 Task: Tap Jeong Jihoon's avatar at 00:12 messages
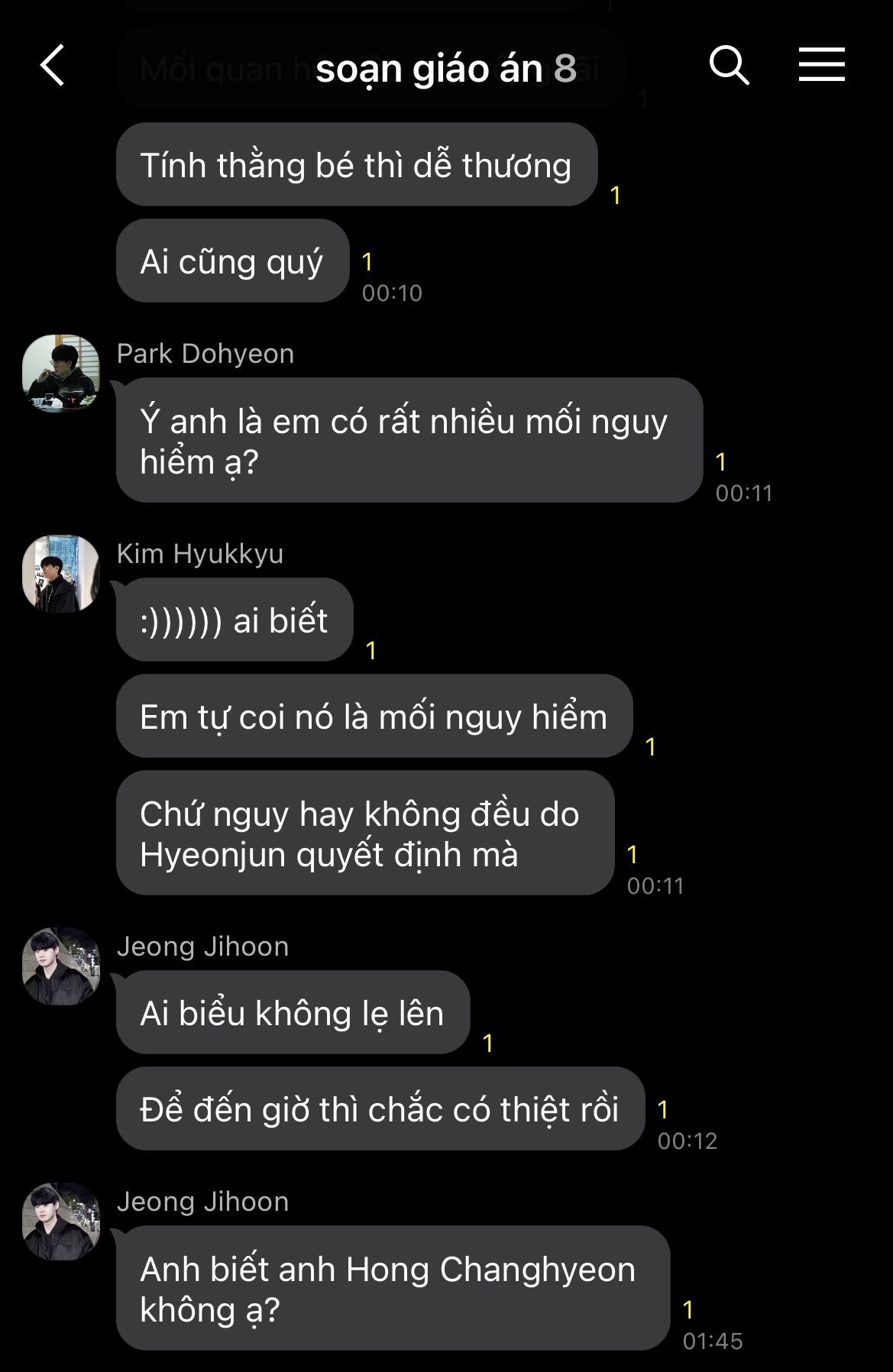pyautogui.click(x=61, y=966)
